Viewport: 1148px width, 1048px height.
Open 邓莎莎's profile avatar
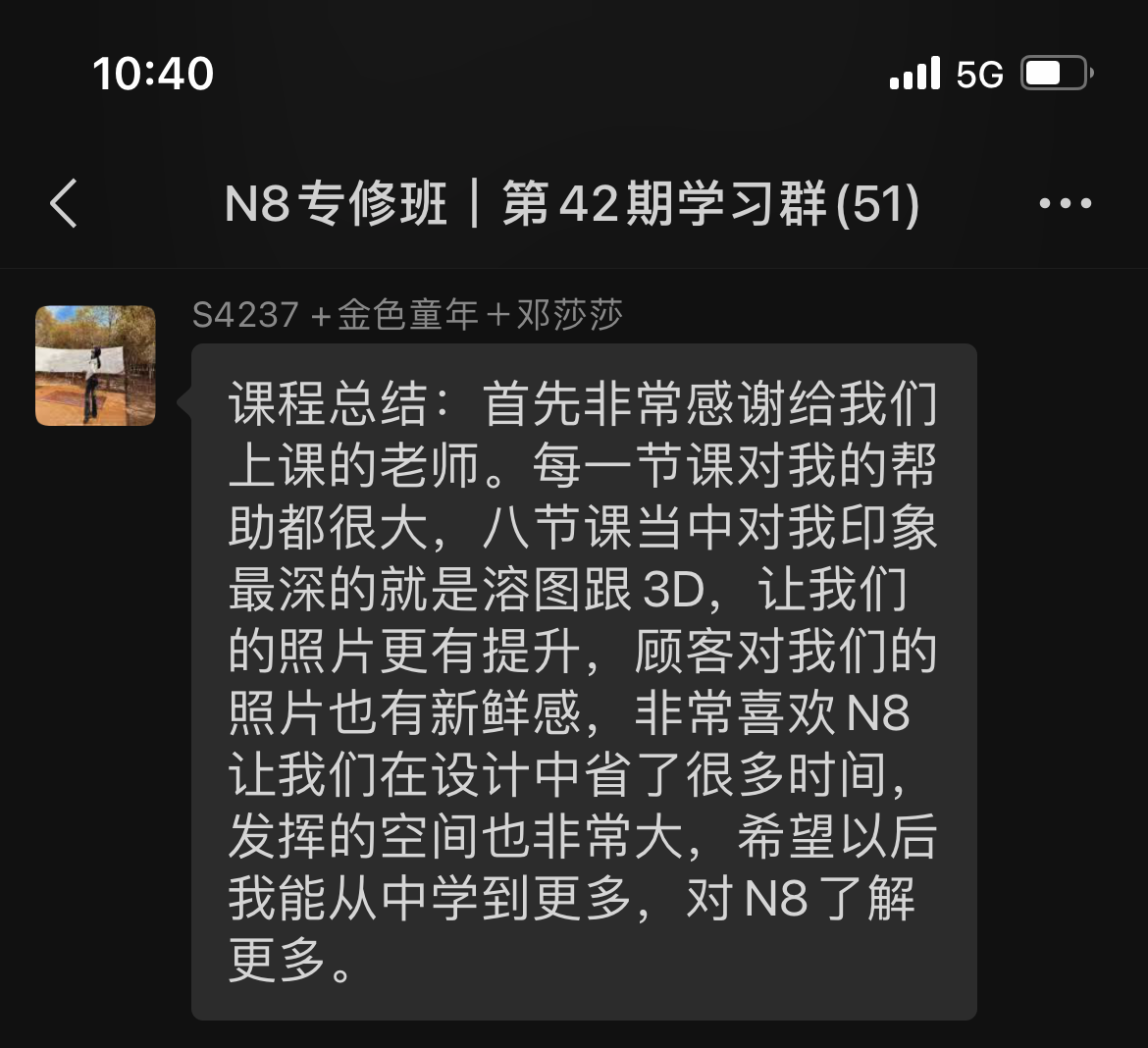(95, 365)
